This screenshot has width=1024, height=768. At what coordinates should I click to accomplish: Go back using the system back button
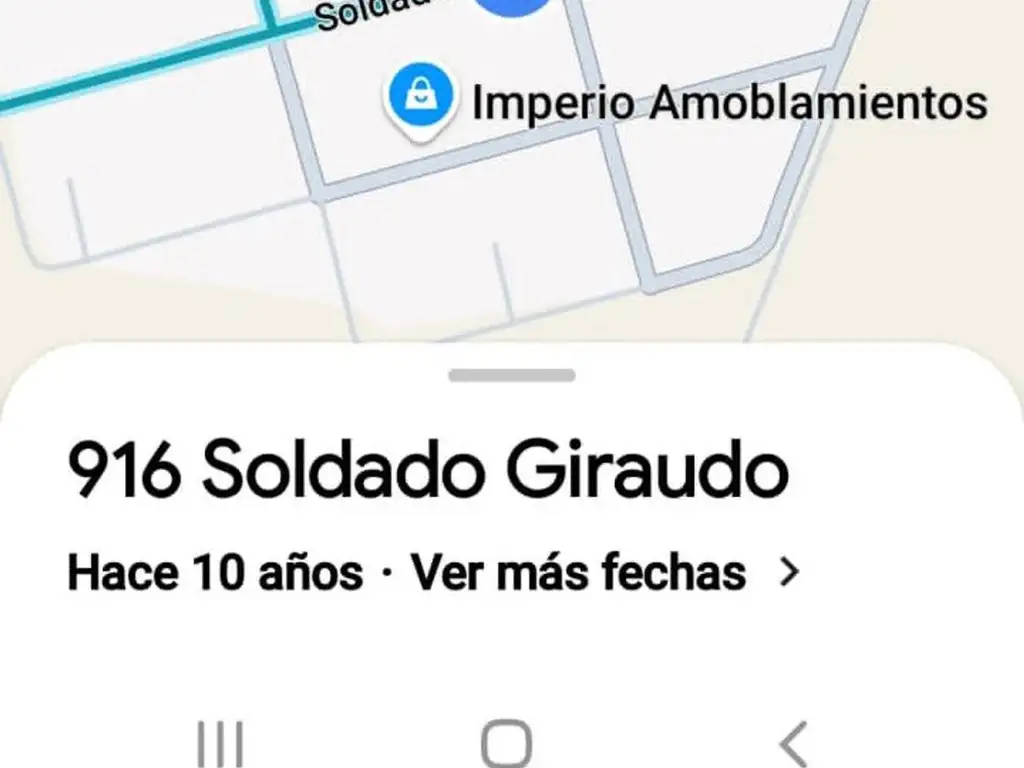tap(793, 744)
